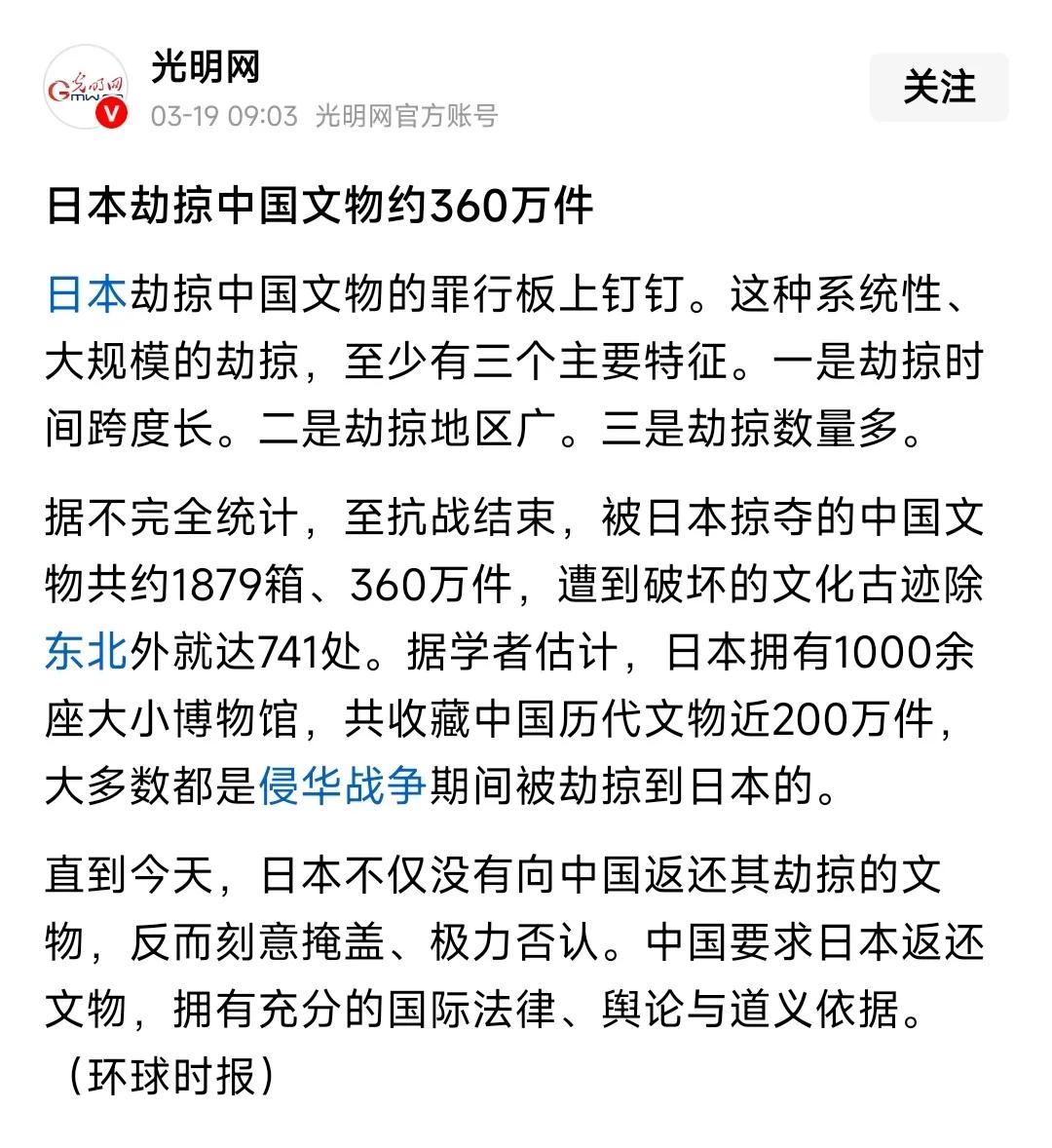This screenshot has height=1148, width=1052.
Task: Click the timestamp 03-19 09:03
Action: [223, 118]
